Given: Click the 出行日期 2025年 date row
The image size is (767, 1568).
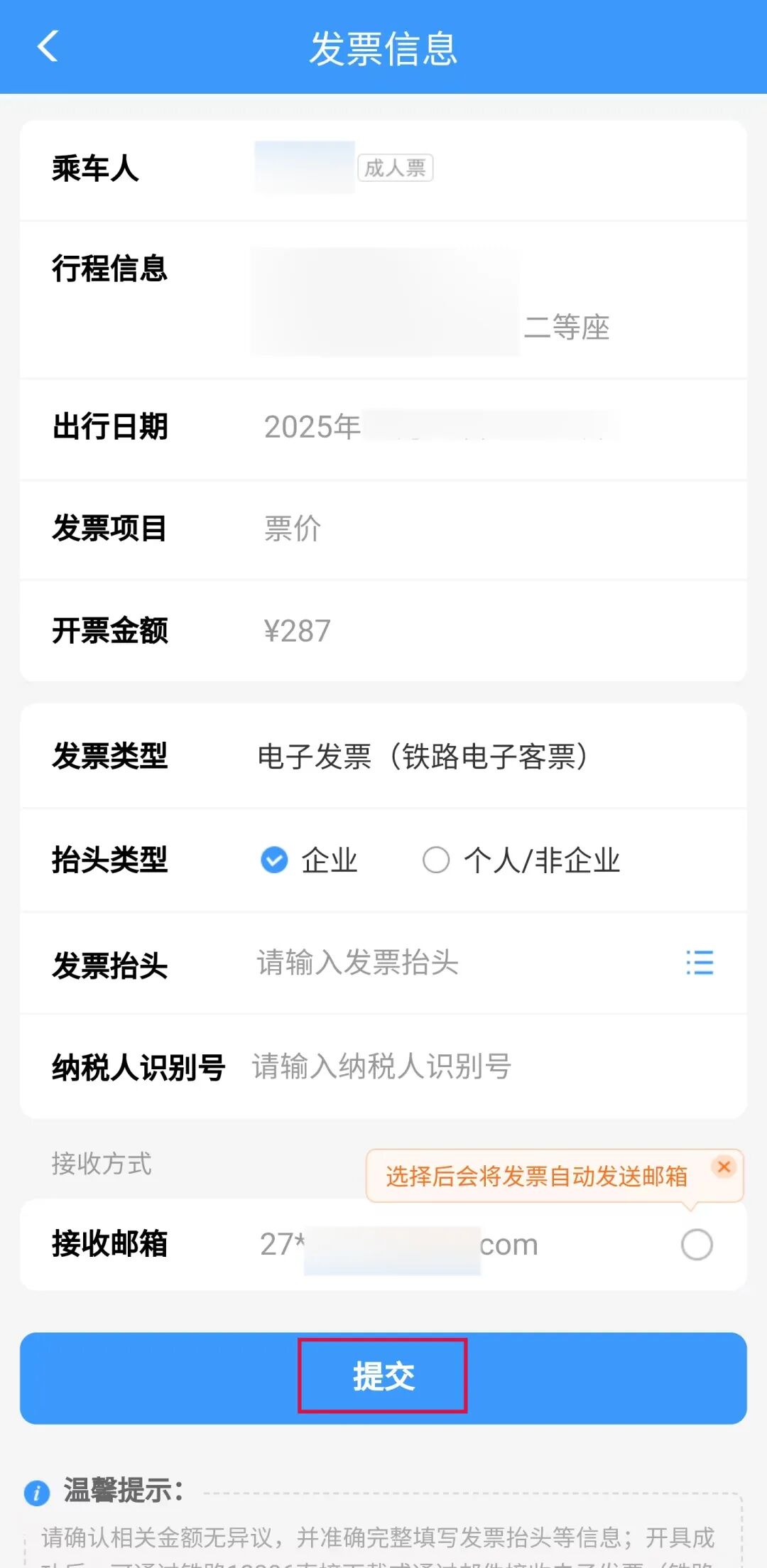Looking at the screenshot, I should click(x=383, y=428).
